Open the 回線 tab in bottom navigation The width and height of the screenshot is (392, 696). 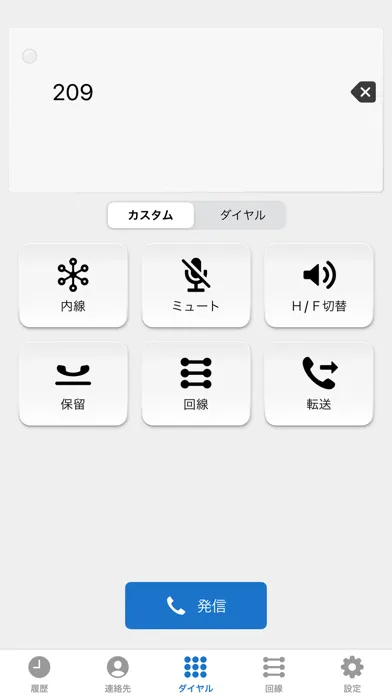[x=274, y=674]
